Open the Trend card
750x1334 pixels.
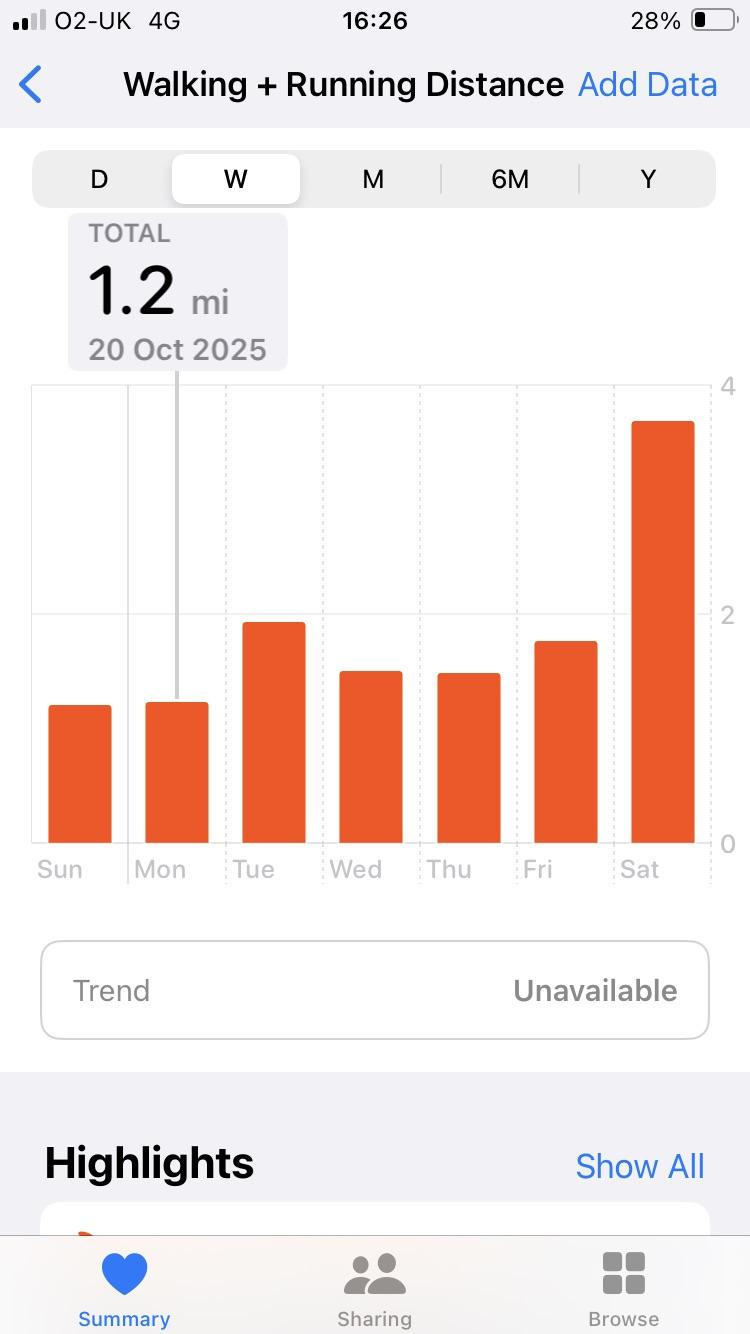pos(375,990)
